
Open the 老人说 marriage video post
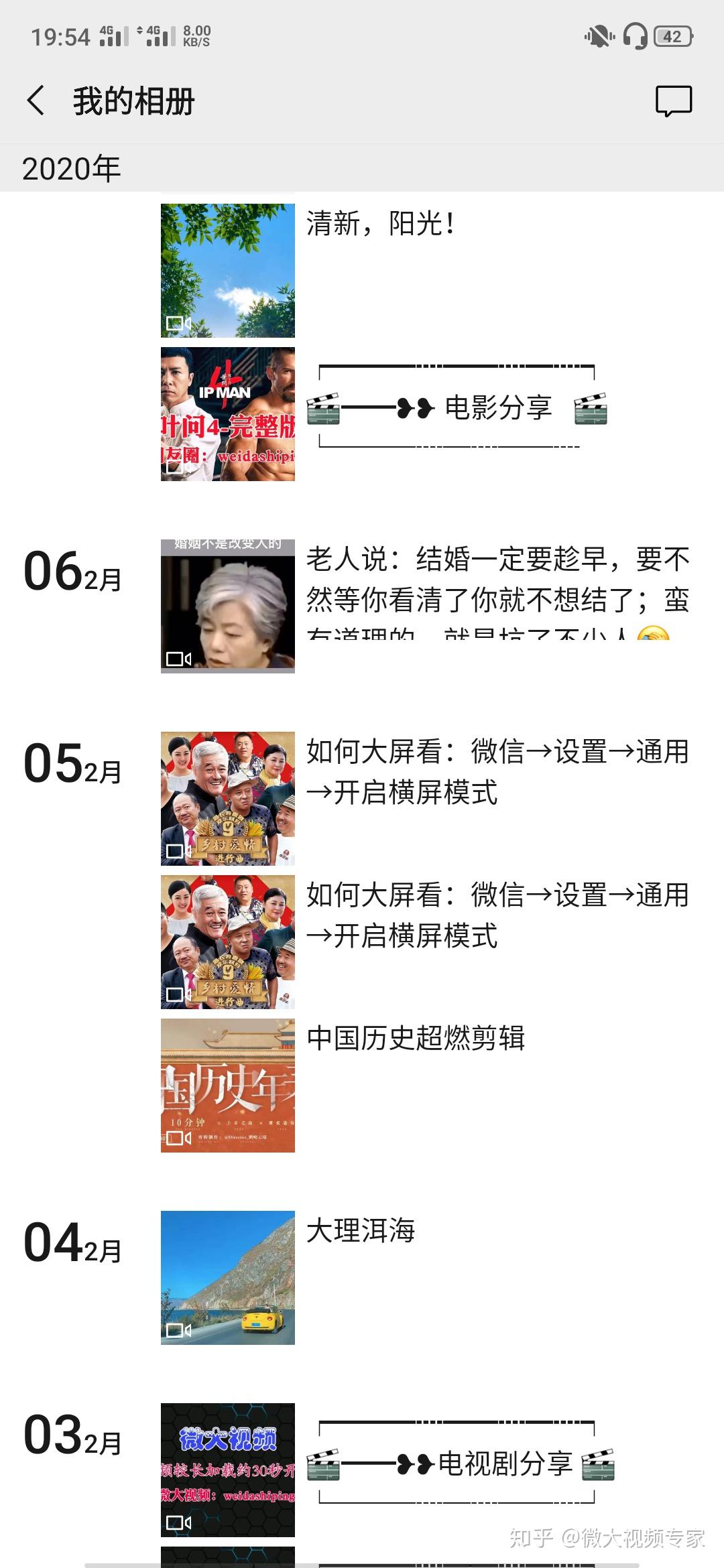tap(228, 606)
